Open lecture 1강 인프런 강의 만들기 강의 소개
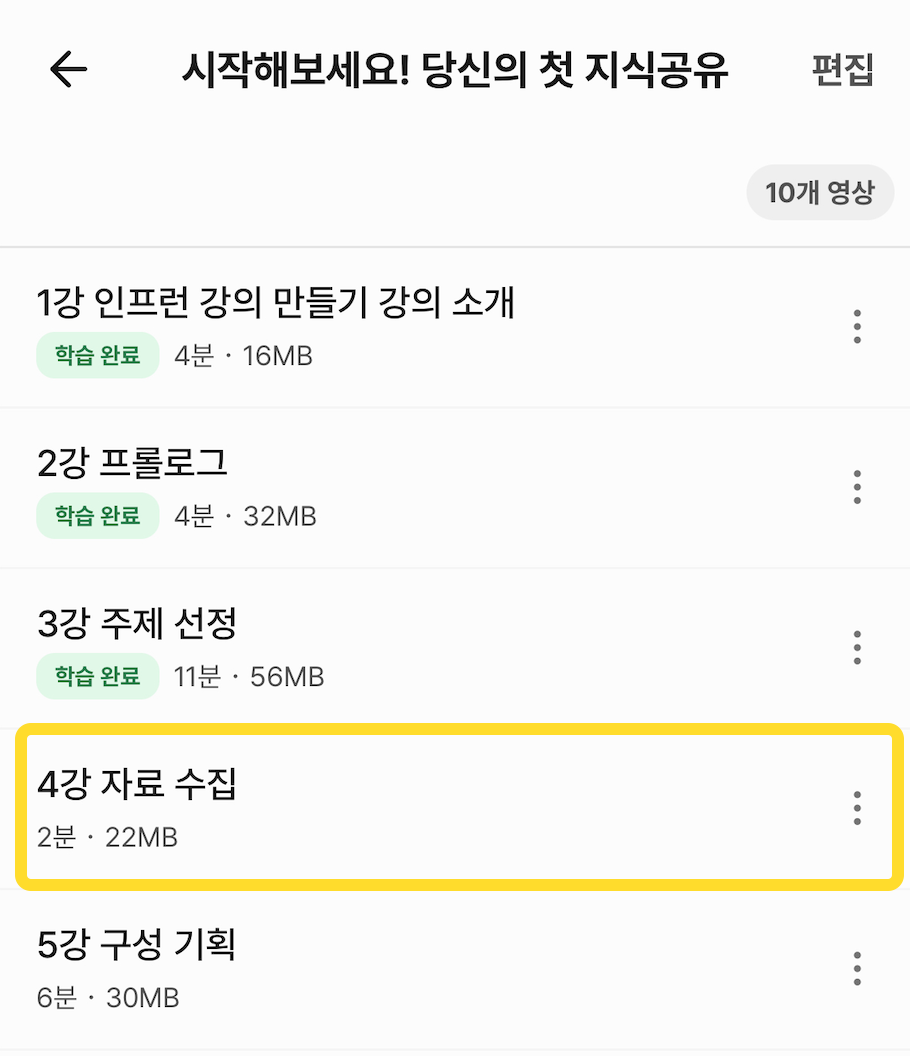The height and width of the screenshot is (1056, 910). pyautogui.click(x=275, y=302)
